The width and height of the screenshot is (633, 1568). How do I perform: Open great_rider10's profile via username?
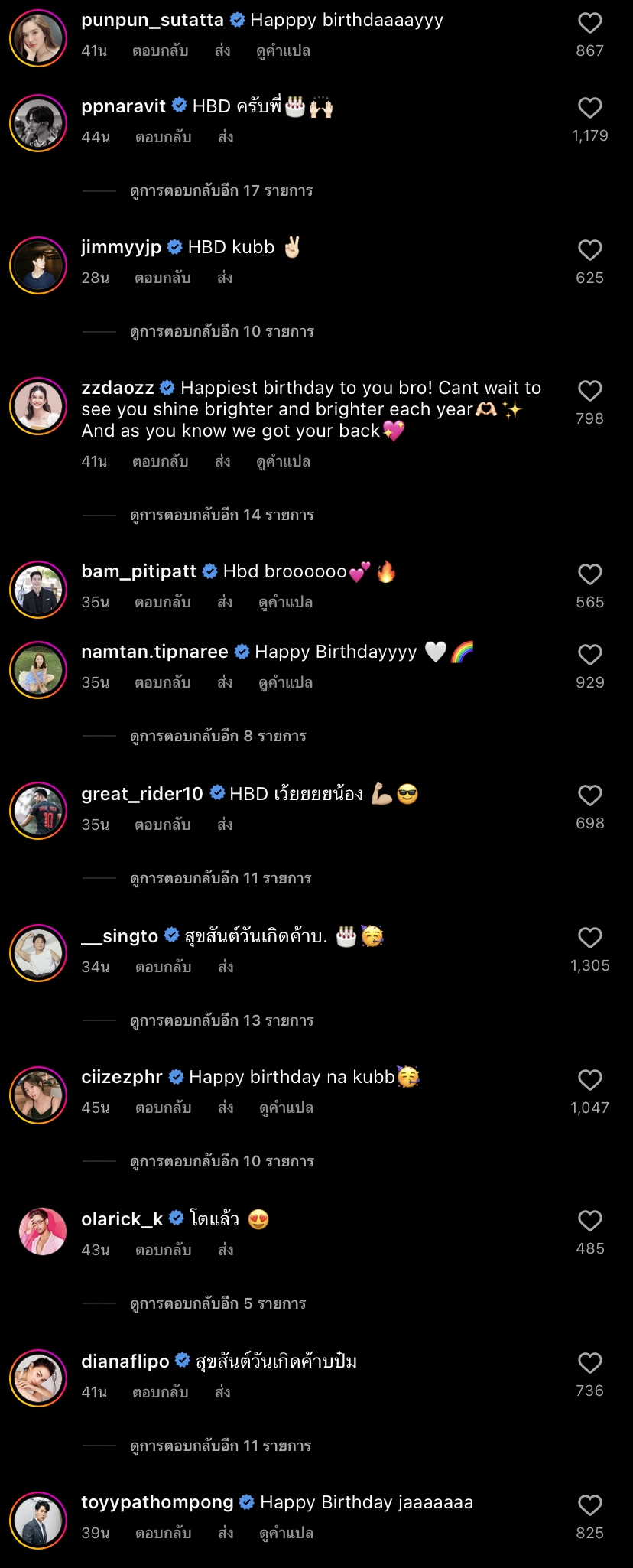(142, 794)
